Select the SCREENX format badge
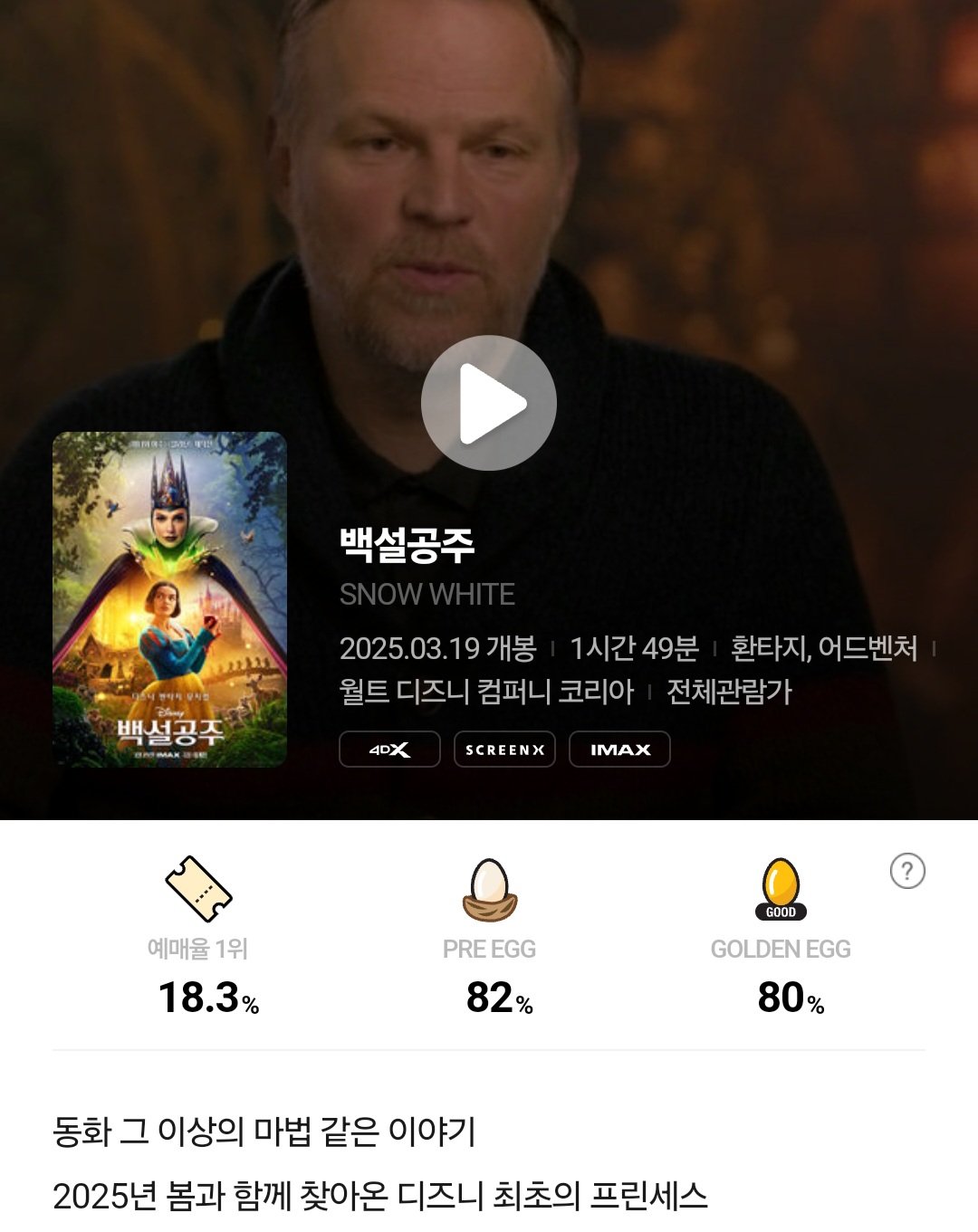Image resolution: width=978 pixels, height=1232 pixels. (x=504, y=750)
